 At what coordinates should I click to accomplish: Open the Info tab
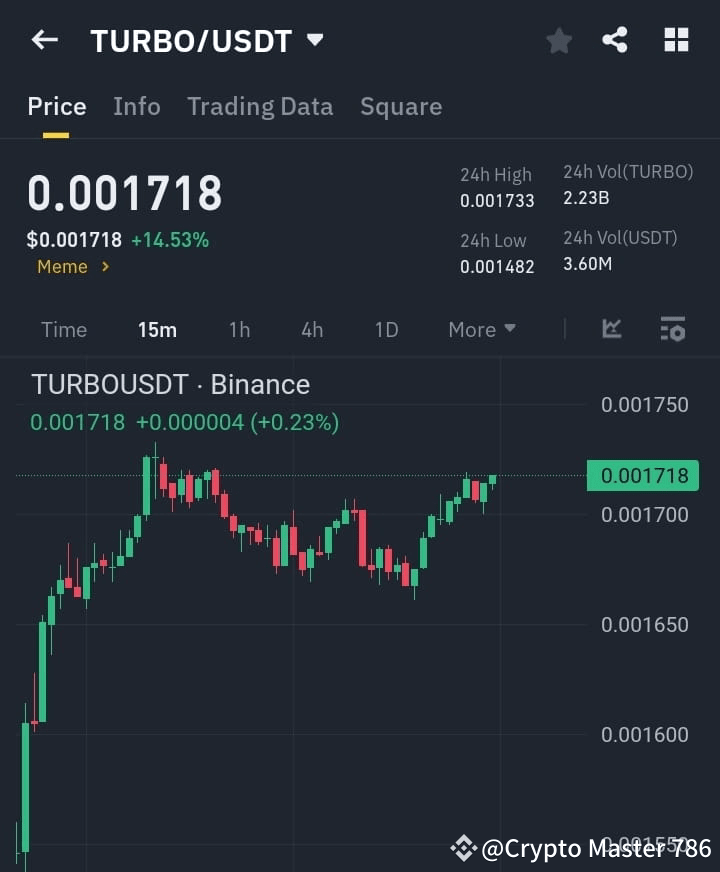[137, 106]
